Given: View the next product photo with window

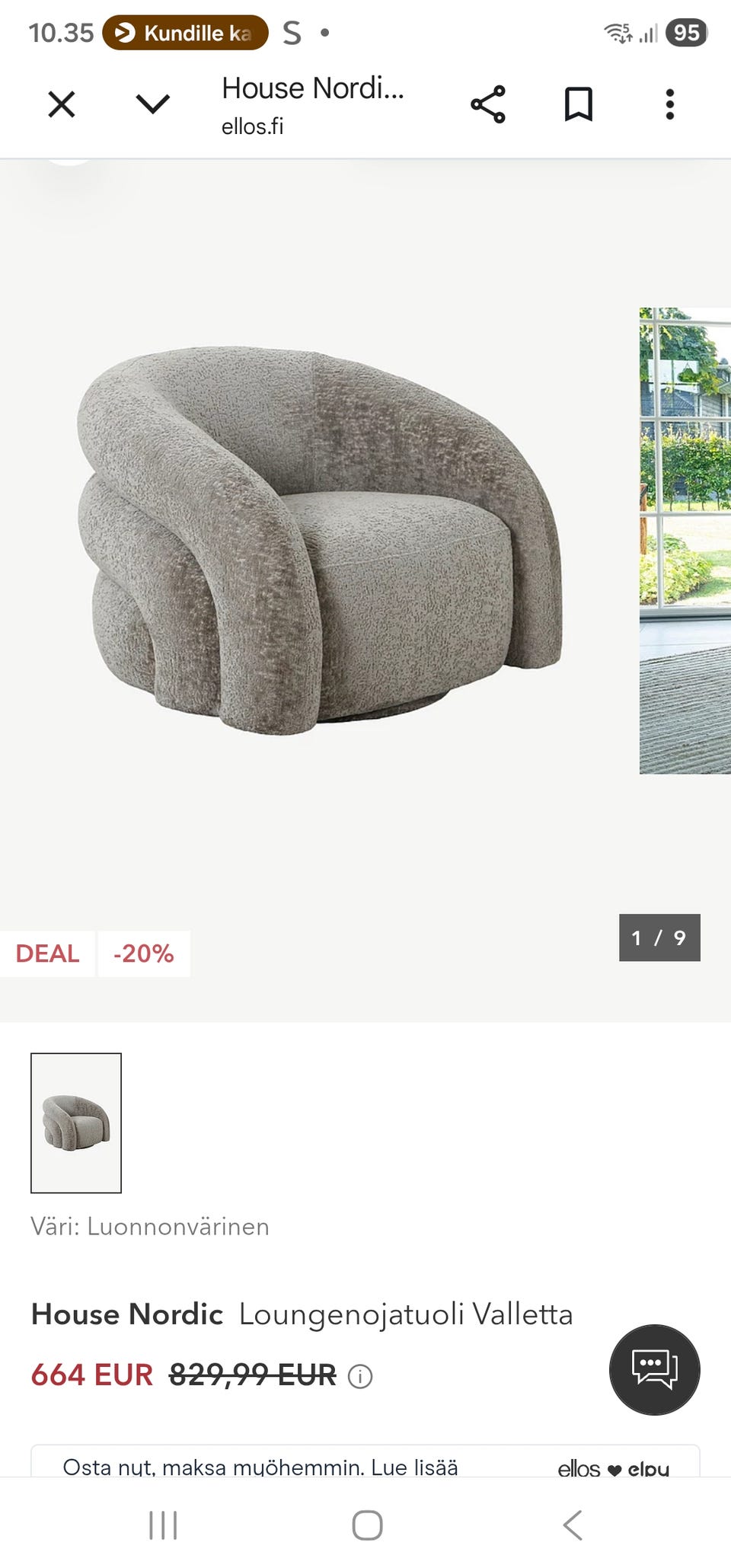Looking at the screenshot, I should (x=685, y=541).
